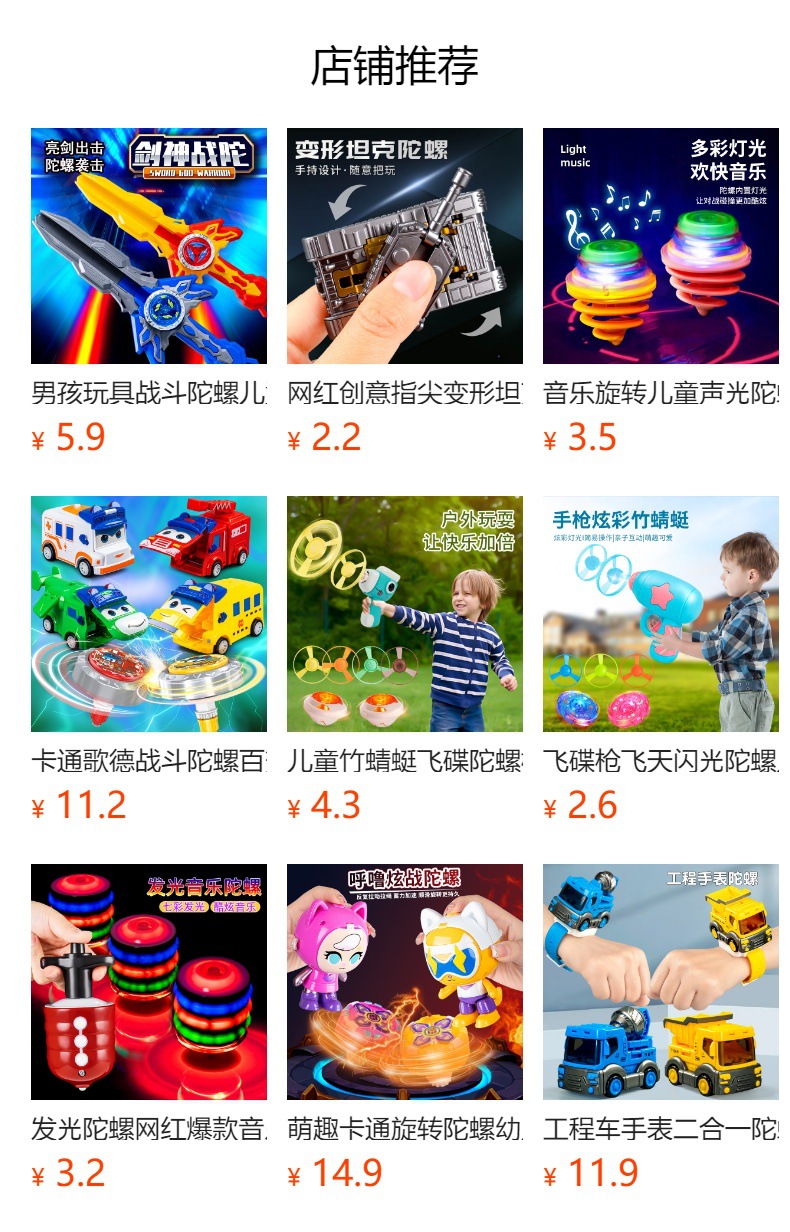This screenshot has height=1232, width=790.
Task: Select the 萌趣卡通旋转陀螺 product priced ¥14.9
Action: [404, 982]
